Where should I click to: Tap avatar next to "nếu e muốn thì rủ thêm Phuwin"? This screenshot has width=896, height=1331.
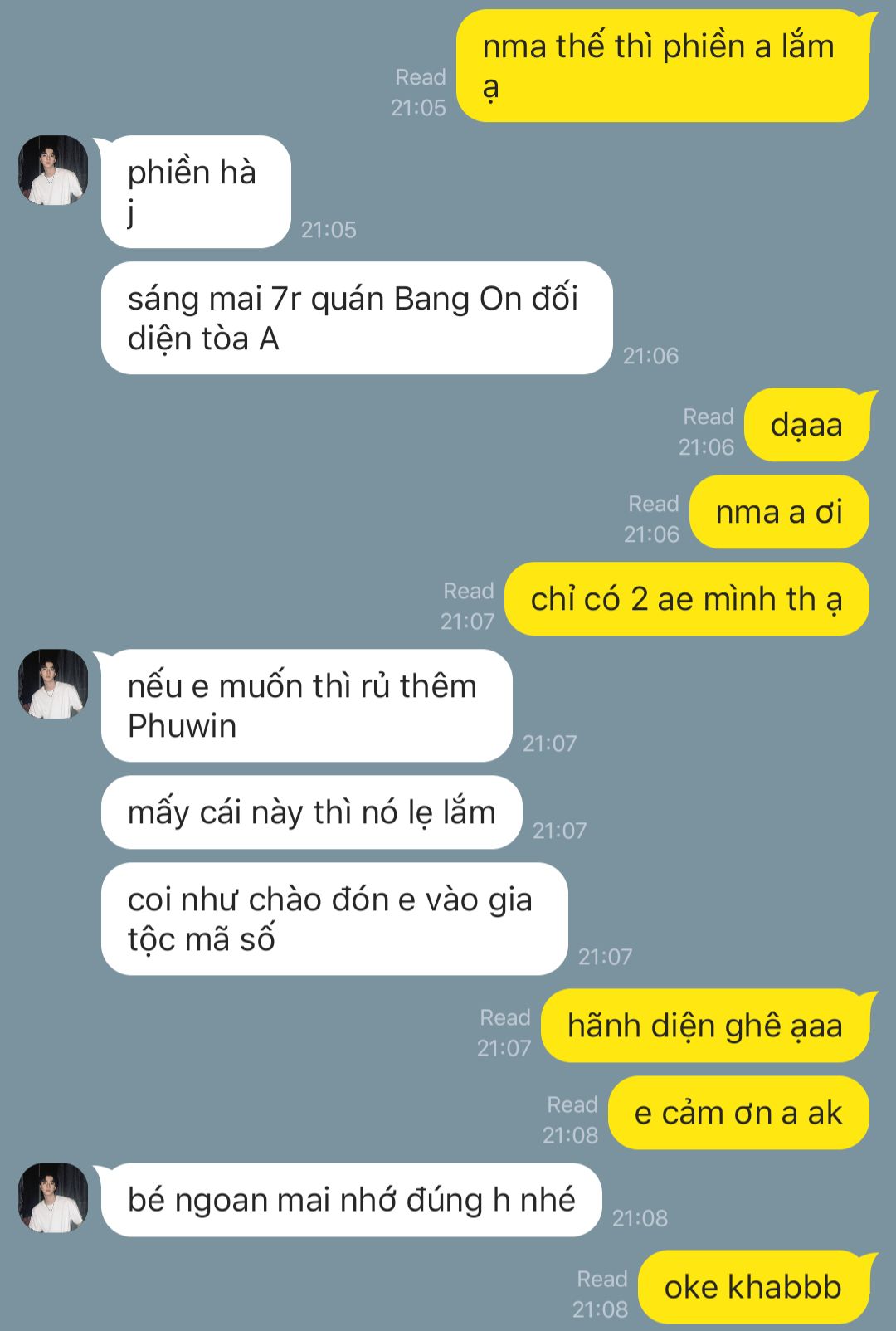point(53,684)
